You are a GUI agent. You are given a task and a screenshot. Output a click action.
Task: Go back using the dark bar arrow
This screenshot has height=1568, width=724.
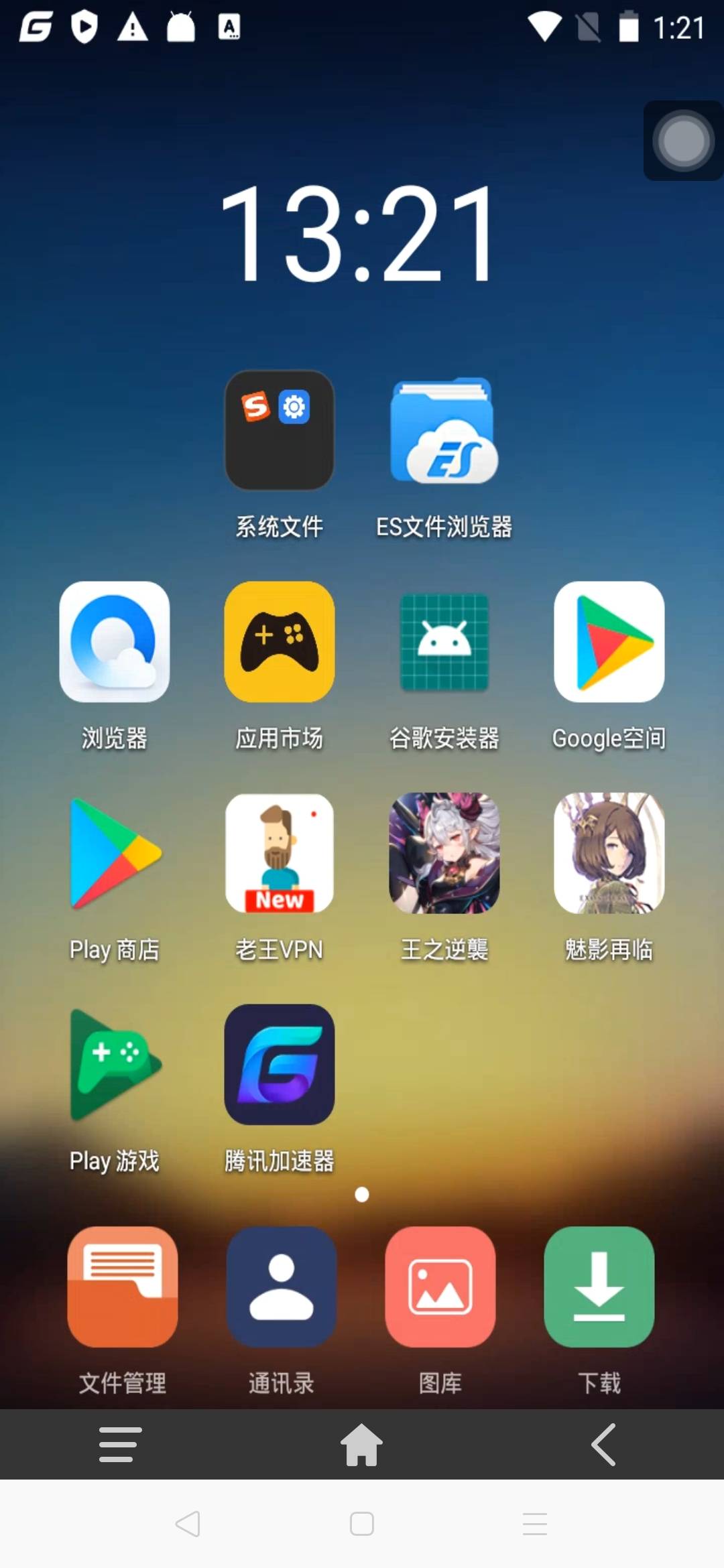[603, 1445]
